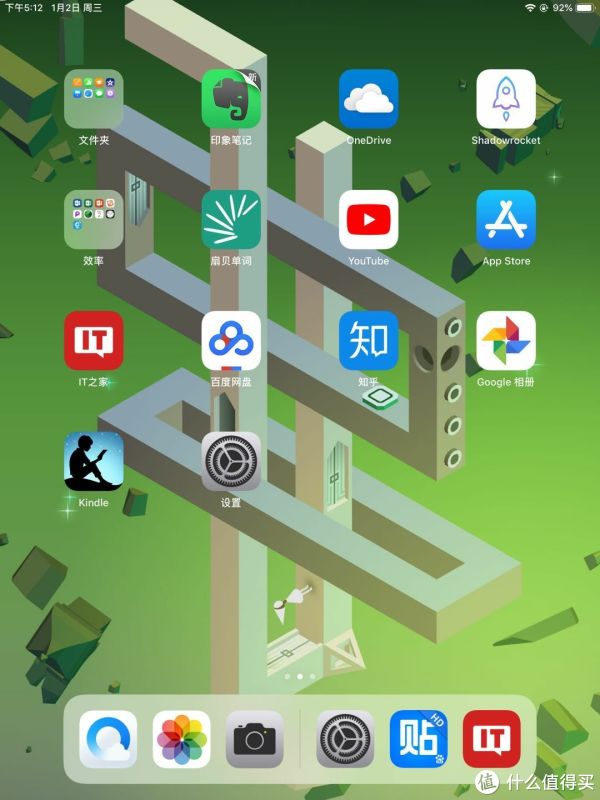This screenshot has width=600, height=800.
Task: Open the OneDrive app
Action: (368, 98)
